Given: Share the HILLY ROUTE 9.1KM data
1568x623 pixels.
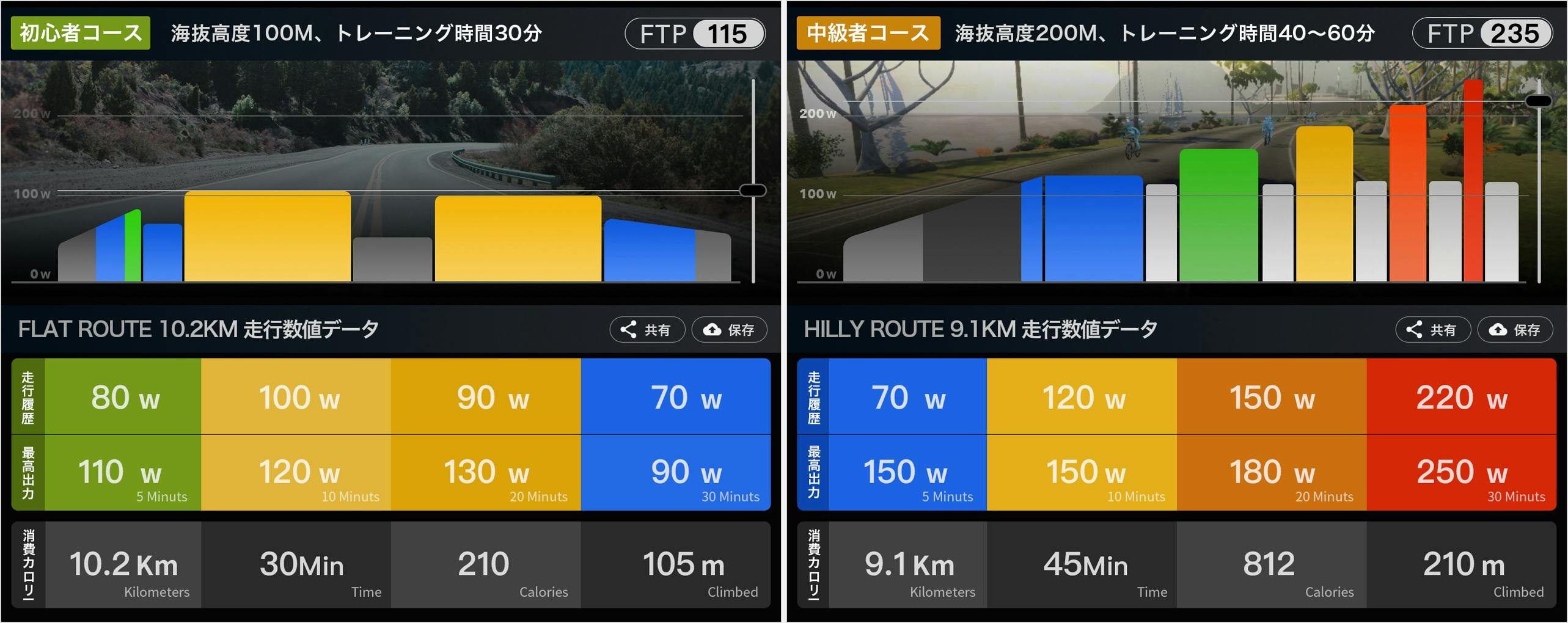Looking at the screenshot, I should coord(1432,330).
